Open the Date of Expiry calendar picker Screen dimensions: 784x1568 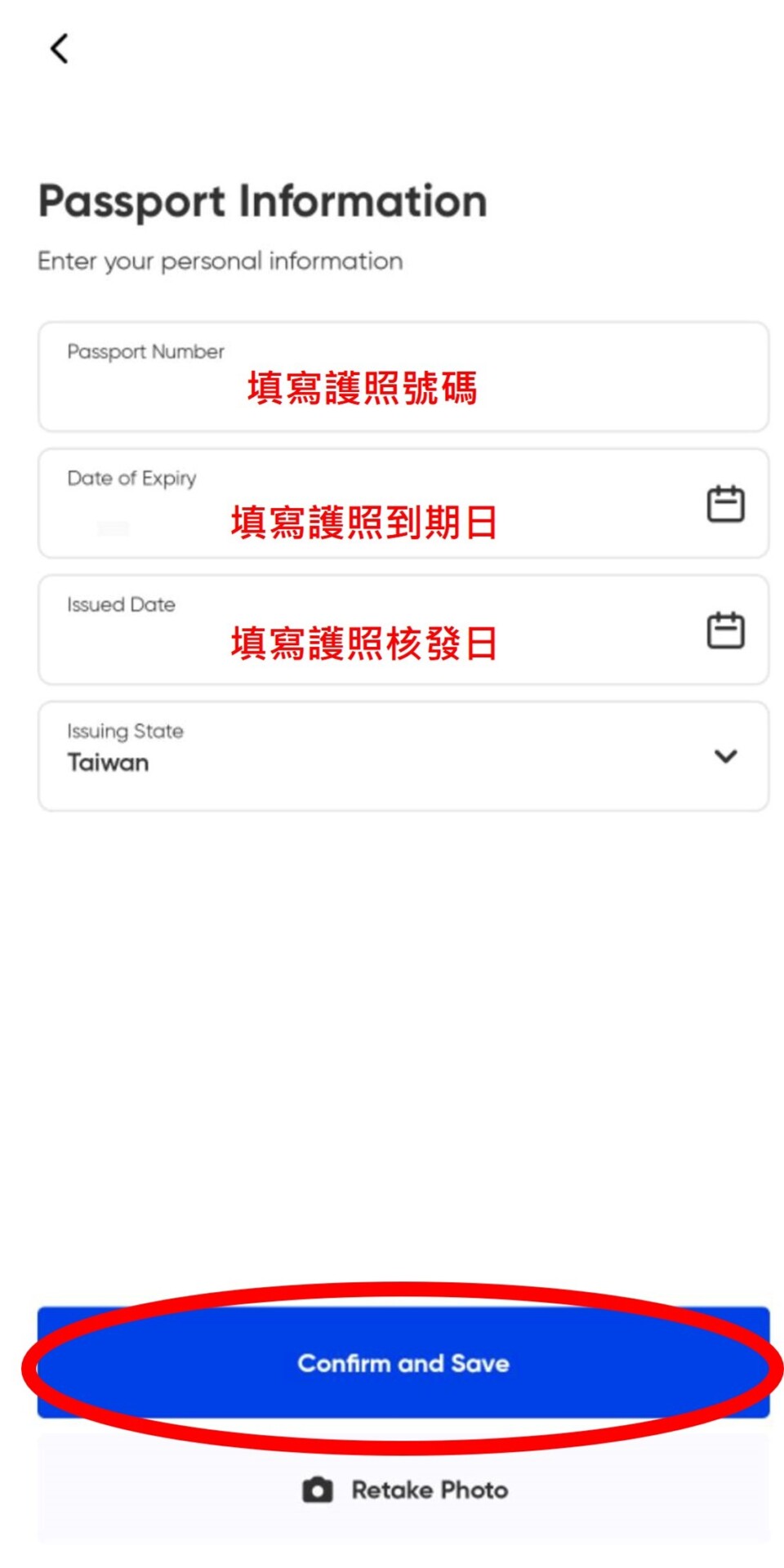[724, 504]
